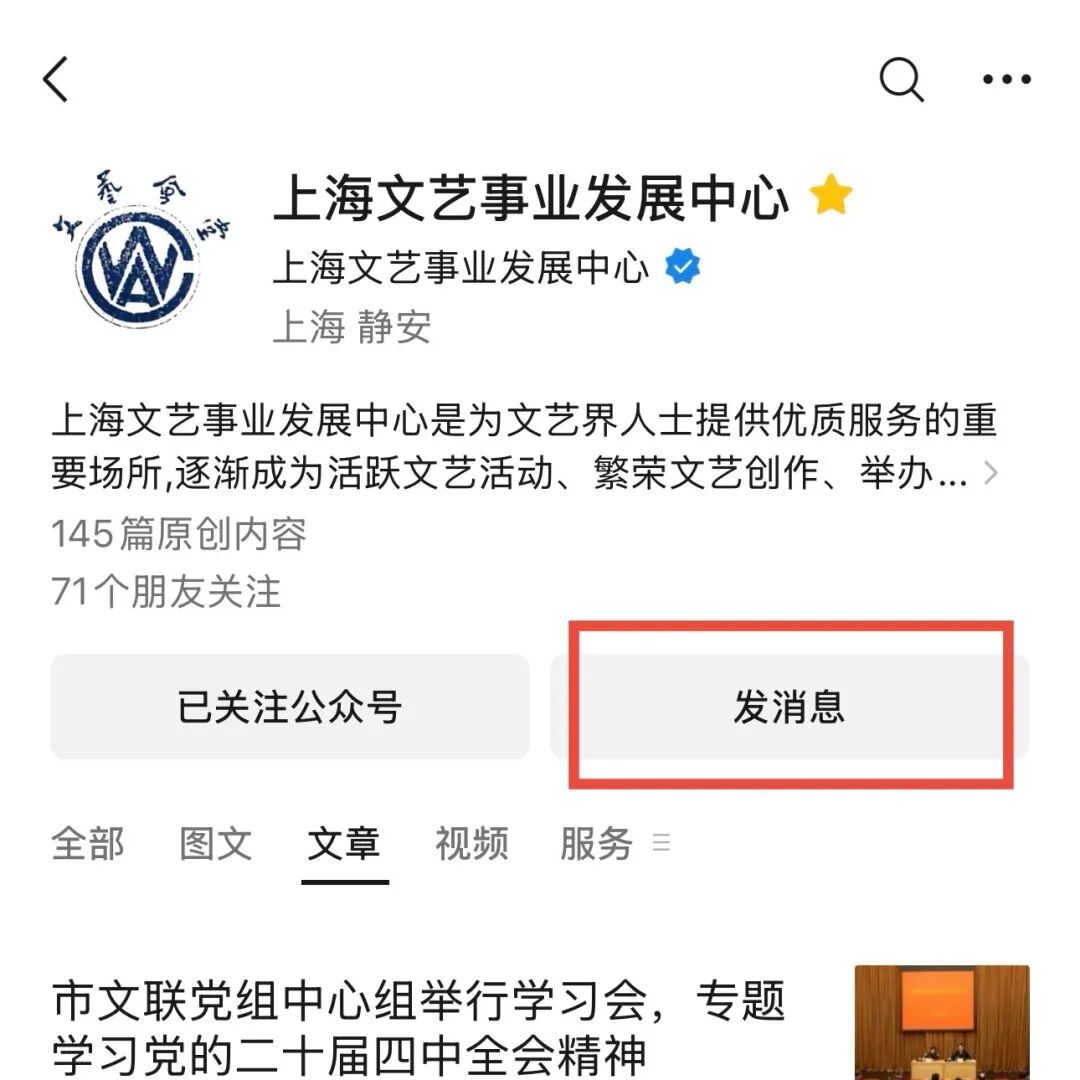The image size is (1080, 1080).
Task: Open search in this official account
Action: tap(901, 80)
